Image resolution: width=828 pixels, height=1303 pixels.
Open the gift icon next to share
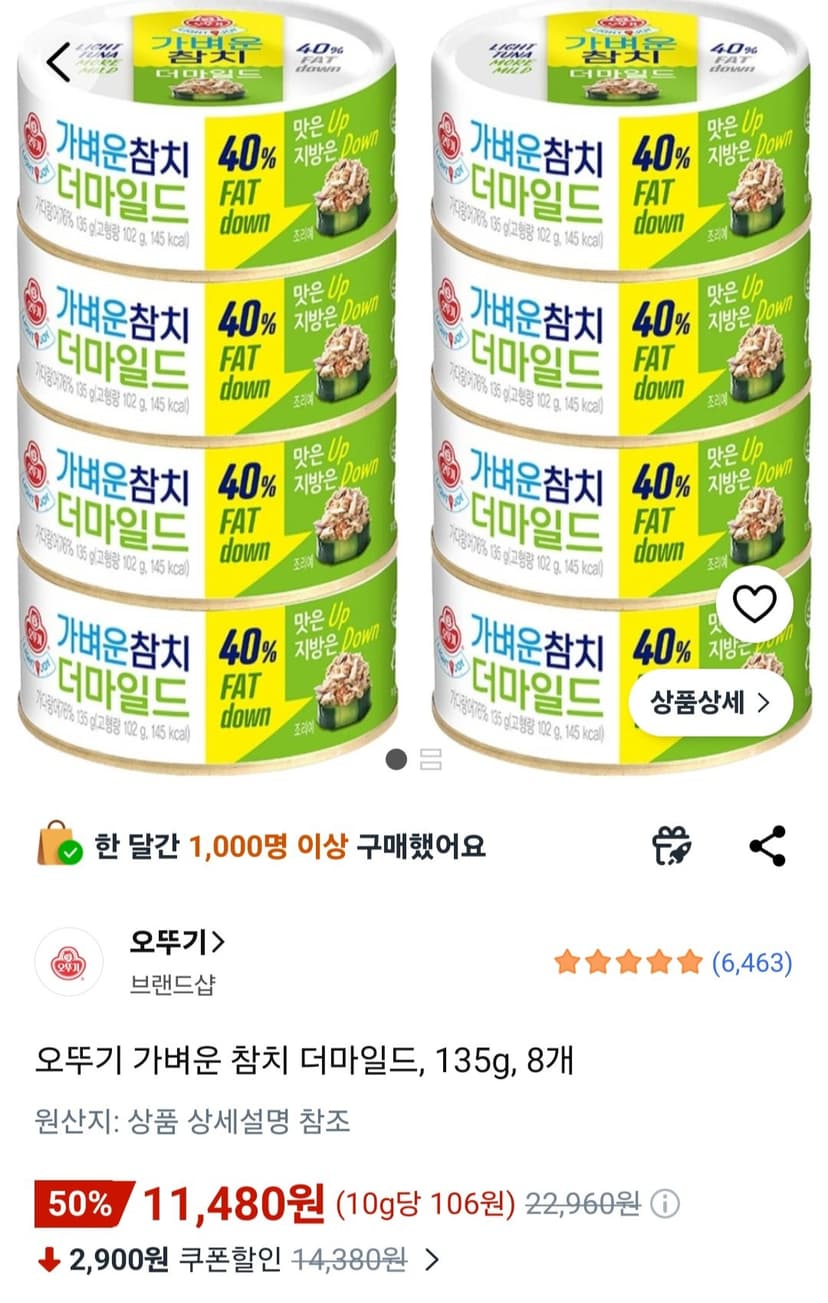coord(673,846)
